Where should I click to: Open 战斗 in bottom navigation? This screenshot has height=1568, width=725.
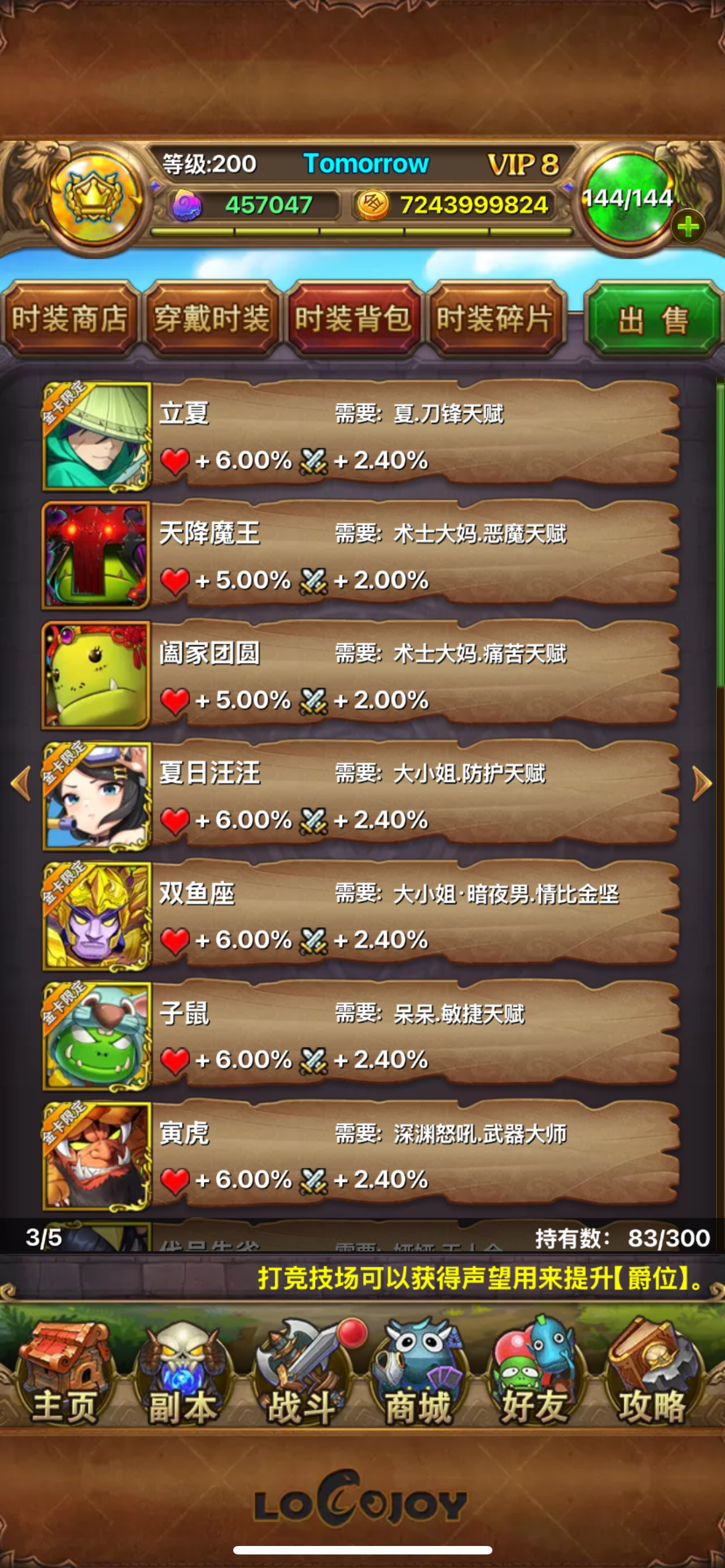click(x=302, y=1375)
